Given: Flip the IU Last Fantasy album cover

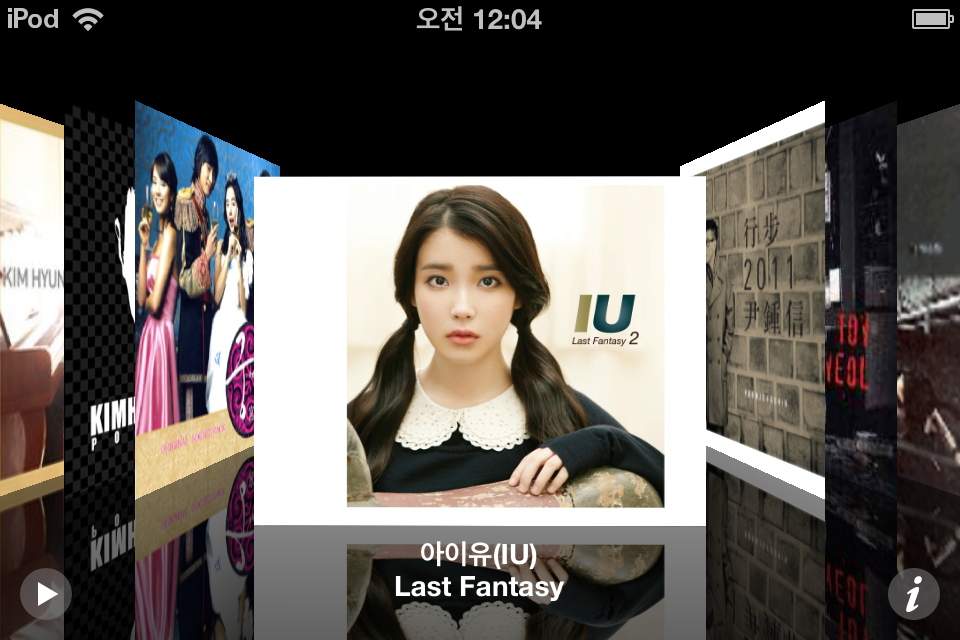Looking at the screenshot, I should (x=480, y=345).
